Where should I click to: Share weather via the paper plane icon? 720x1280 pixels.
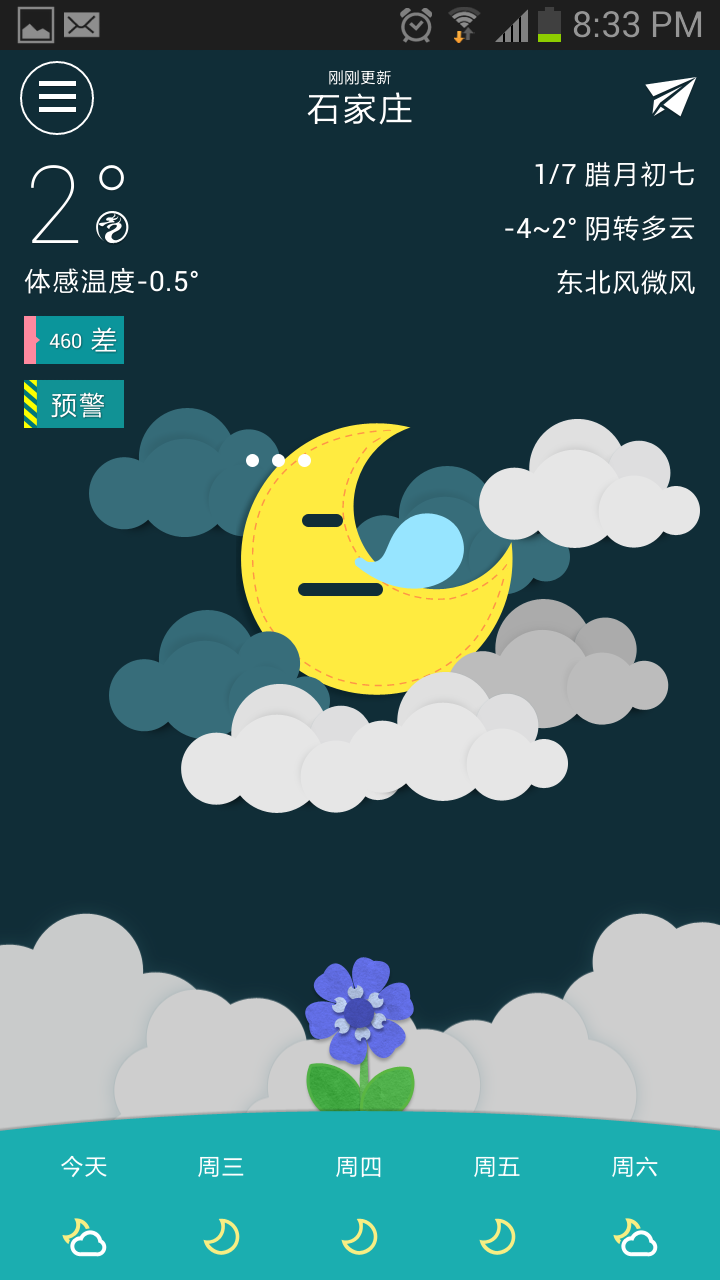pyautogui.click(x=670, y=97)
